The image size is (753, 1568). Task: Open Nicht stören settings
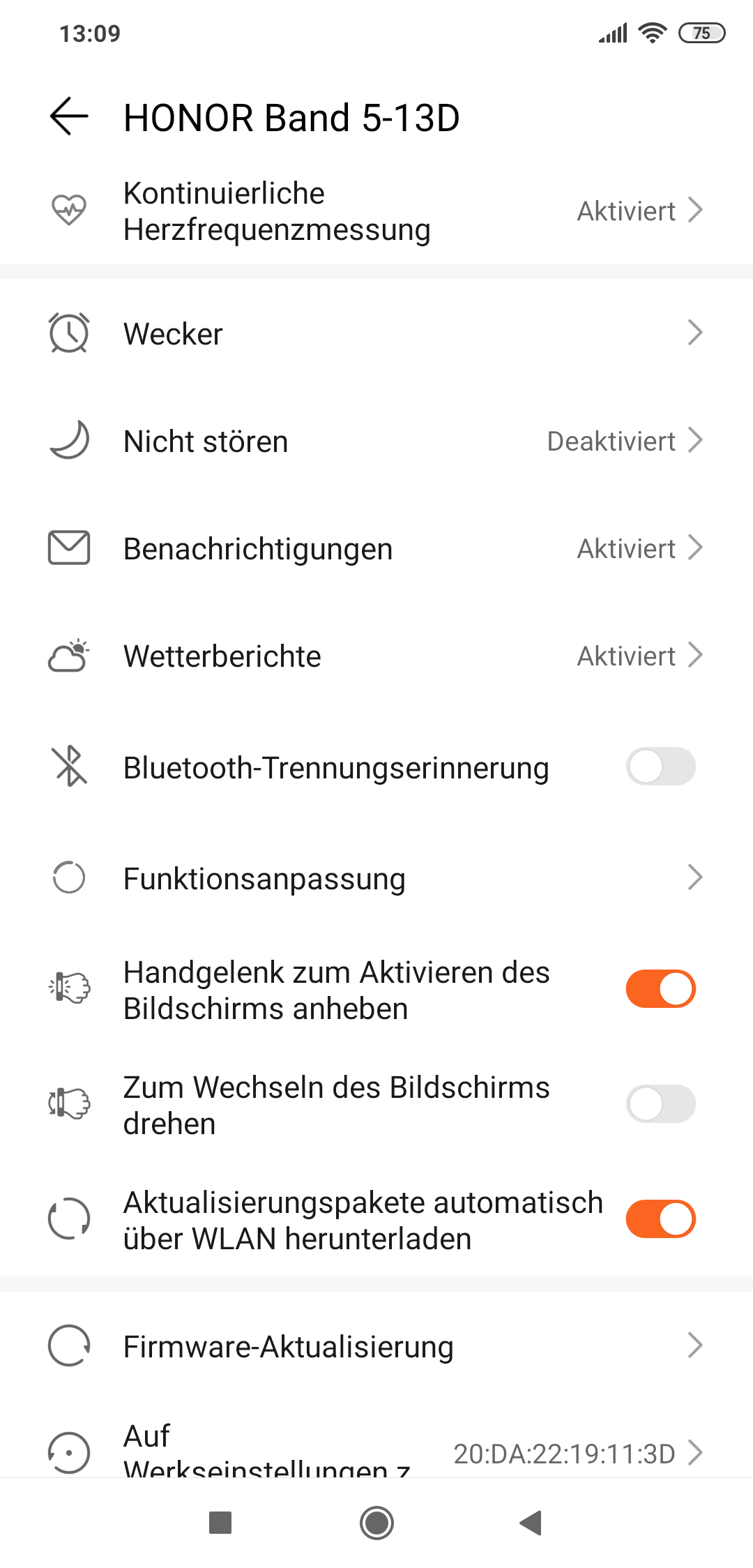tap(376, 441)
